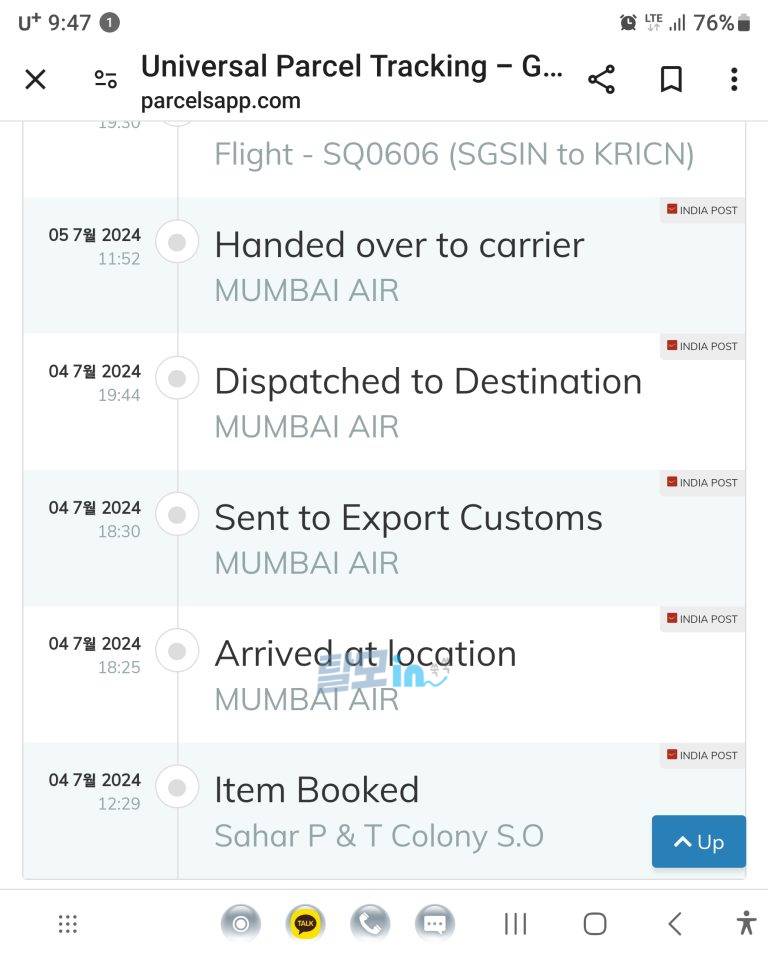The height and width of the screenshot is (959, 768).
Task: Open the browser overflow menu
Action: click(734, 80)
